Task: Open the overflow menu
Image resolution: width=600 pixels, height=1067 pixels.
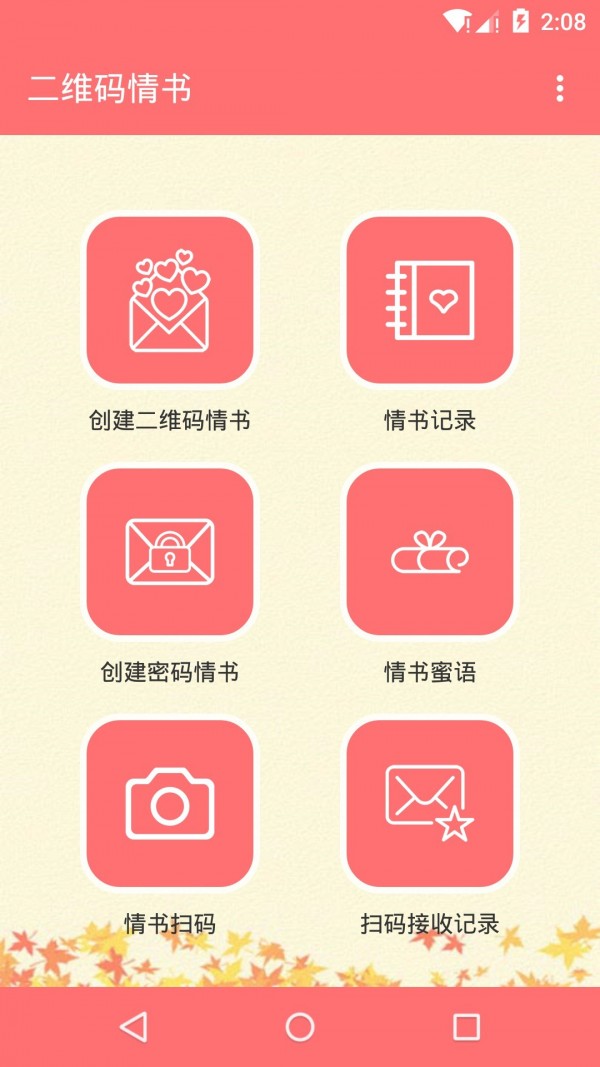Action: tap(560, 89)
